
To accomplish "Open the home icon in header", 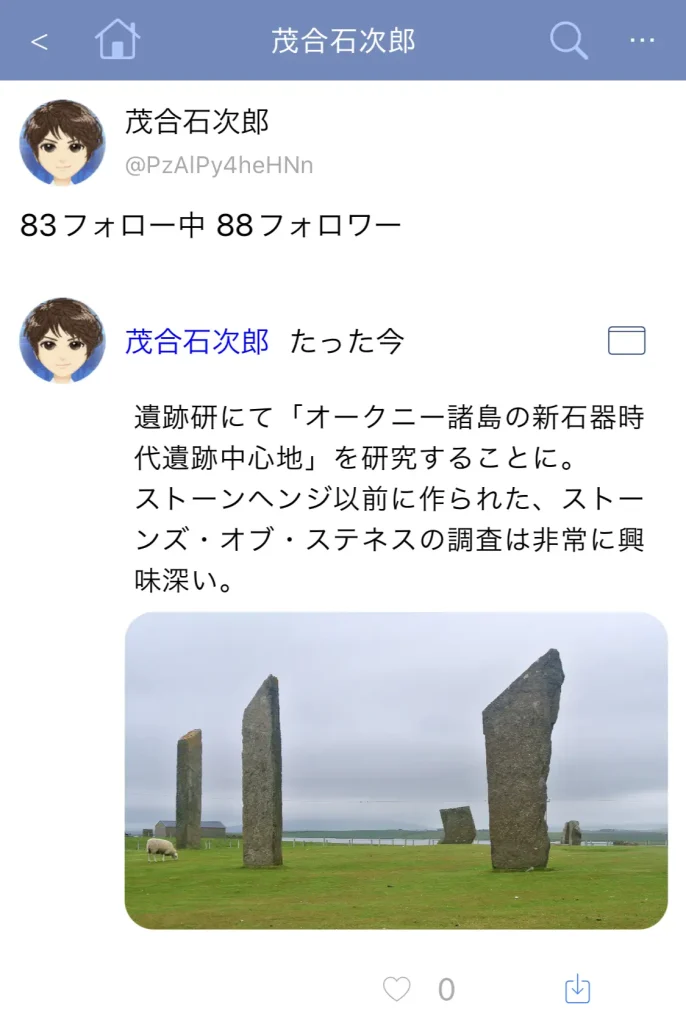I will (117, 40).
